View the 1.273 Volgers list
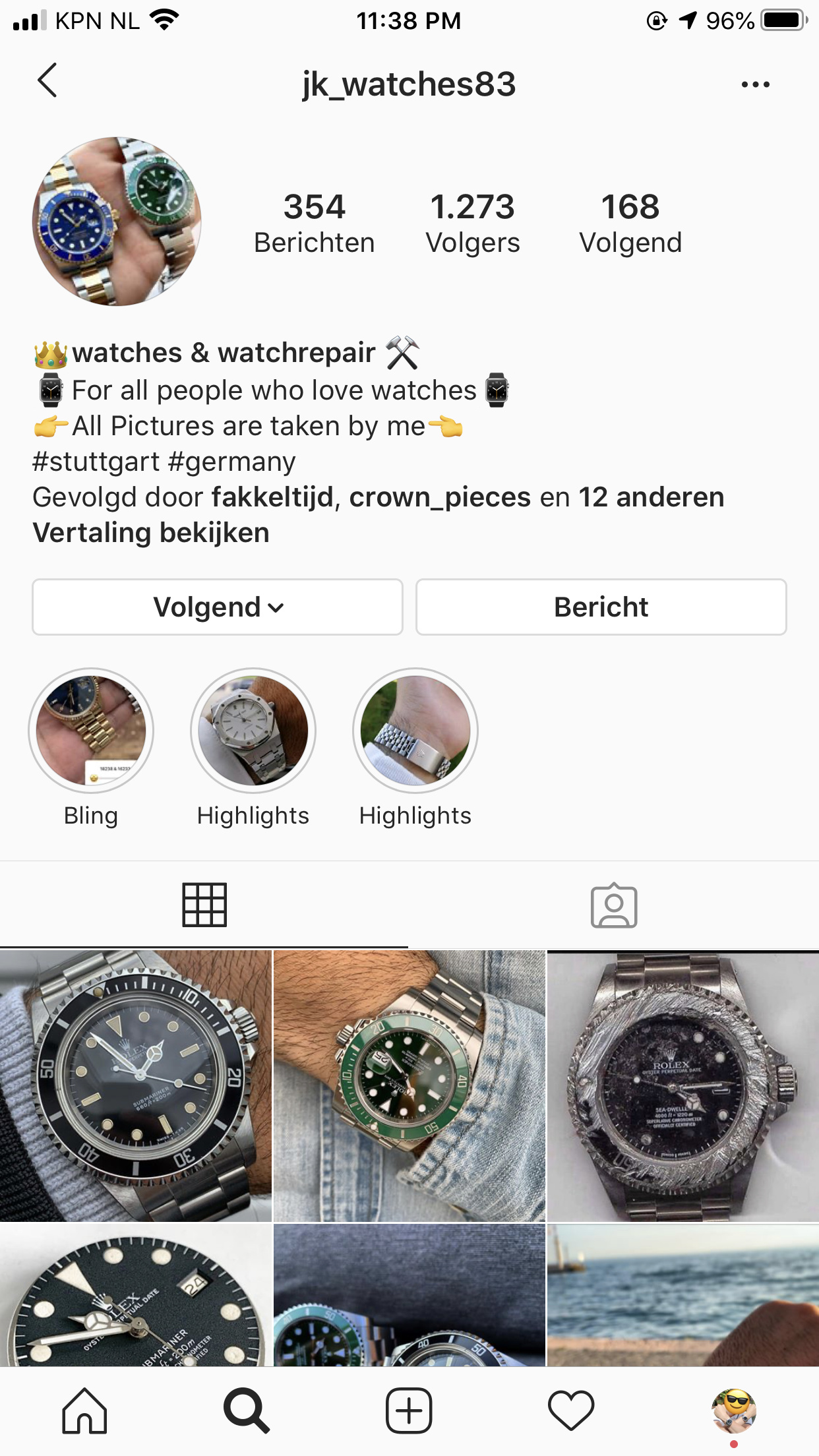Screen dimensions: 819x1456 pyautogui.click(x=472, y=224)
